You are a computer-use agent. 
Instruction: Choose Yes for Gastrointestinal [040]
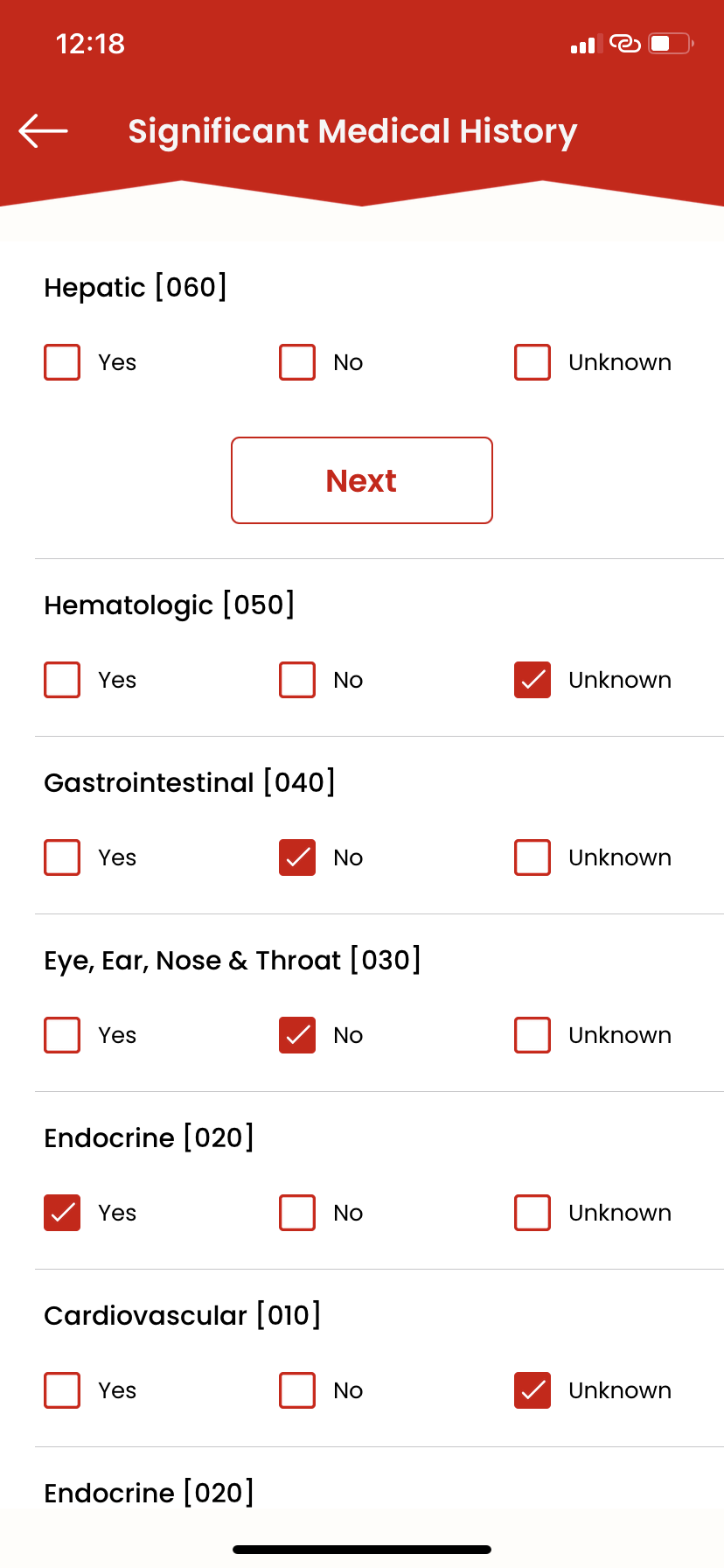point(62,857)
